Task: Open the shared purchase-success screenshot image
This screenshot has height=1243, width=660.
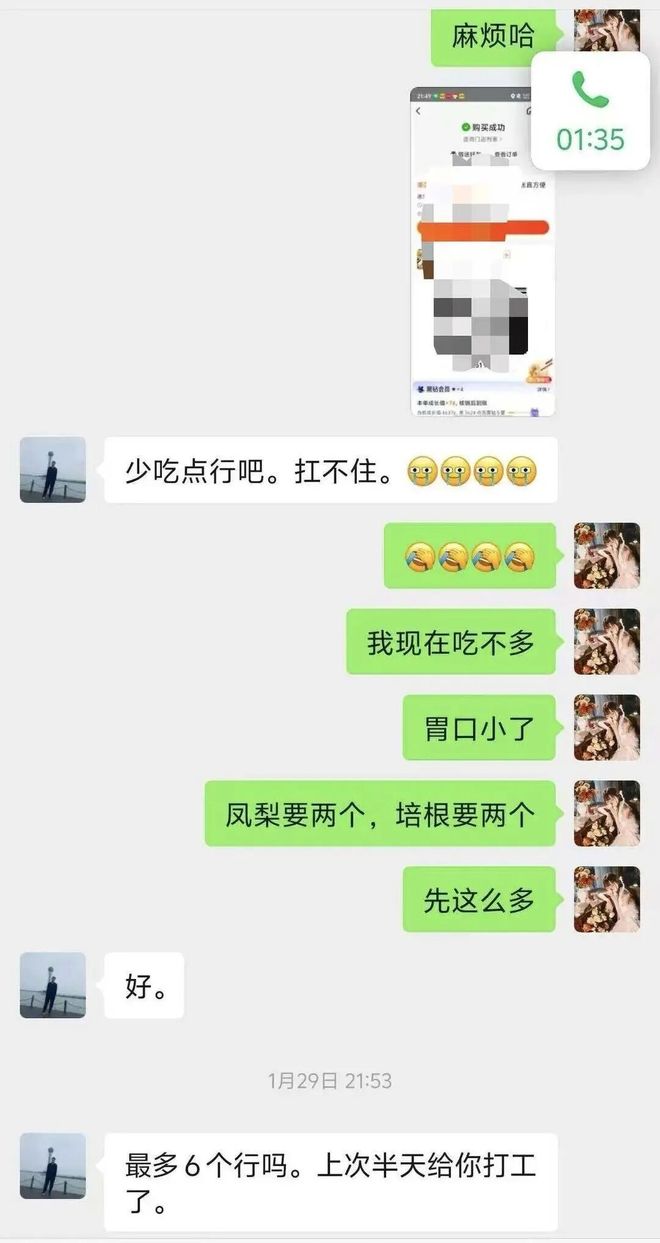Action: pyautogui.click(x=482, y=251)
